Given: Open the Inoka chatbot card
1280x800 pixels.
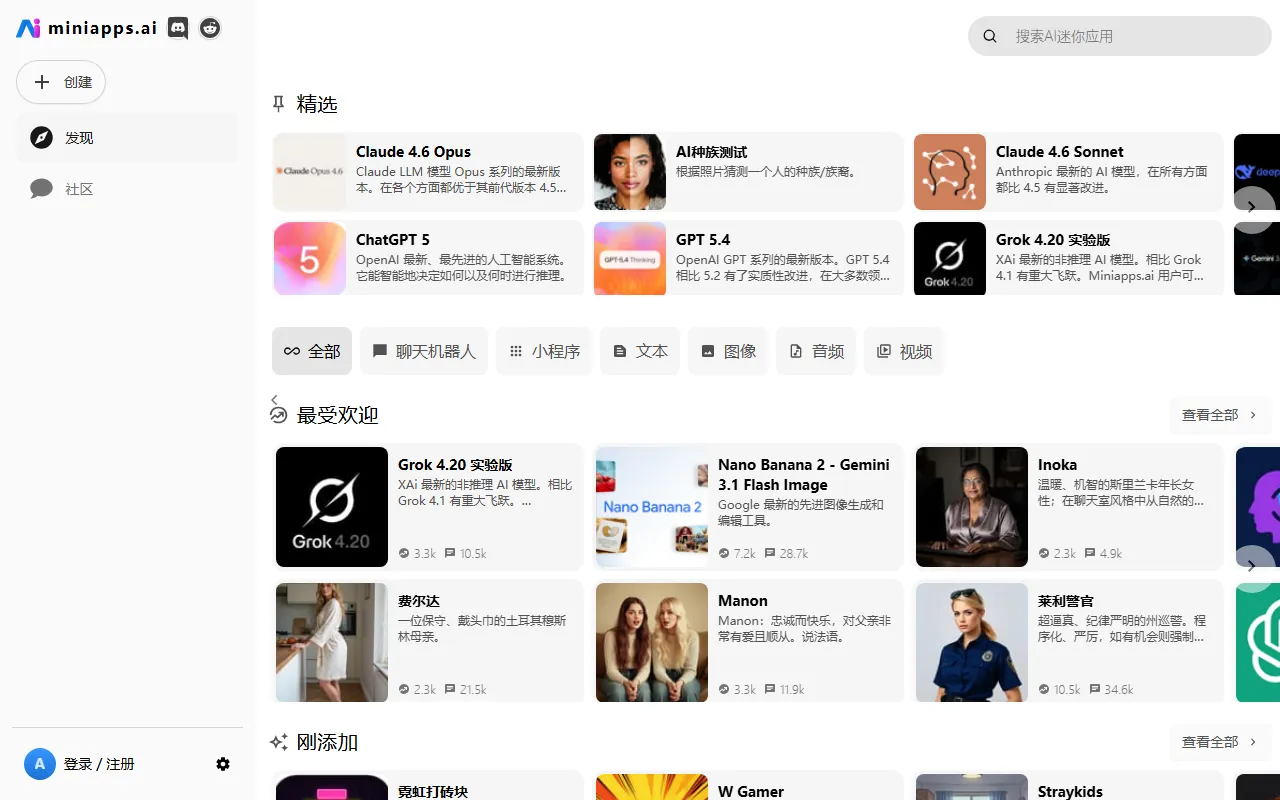Looking at the screenshot, I should click(1068, 507).
